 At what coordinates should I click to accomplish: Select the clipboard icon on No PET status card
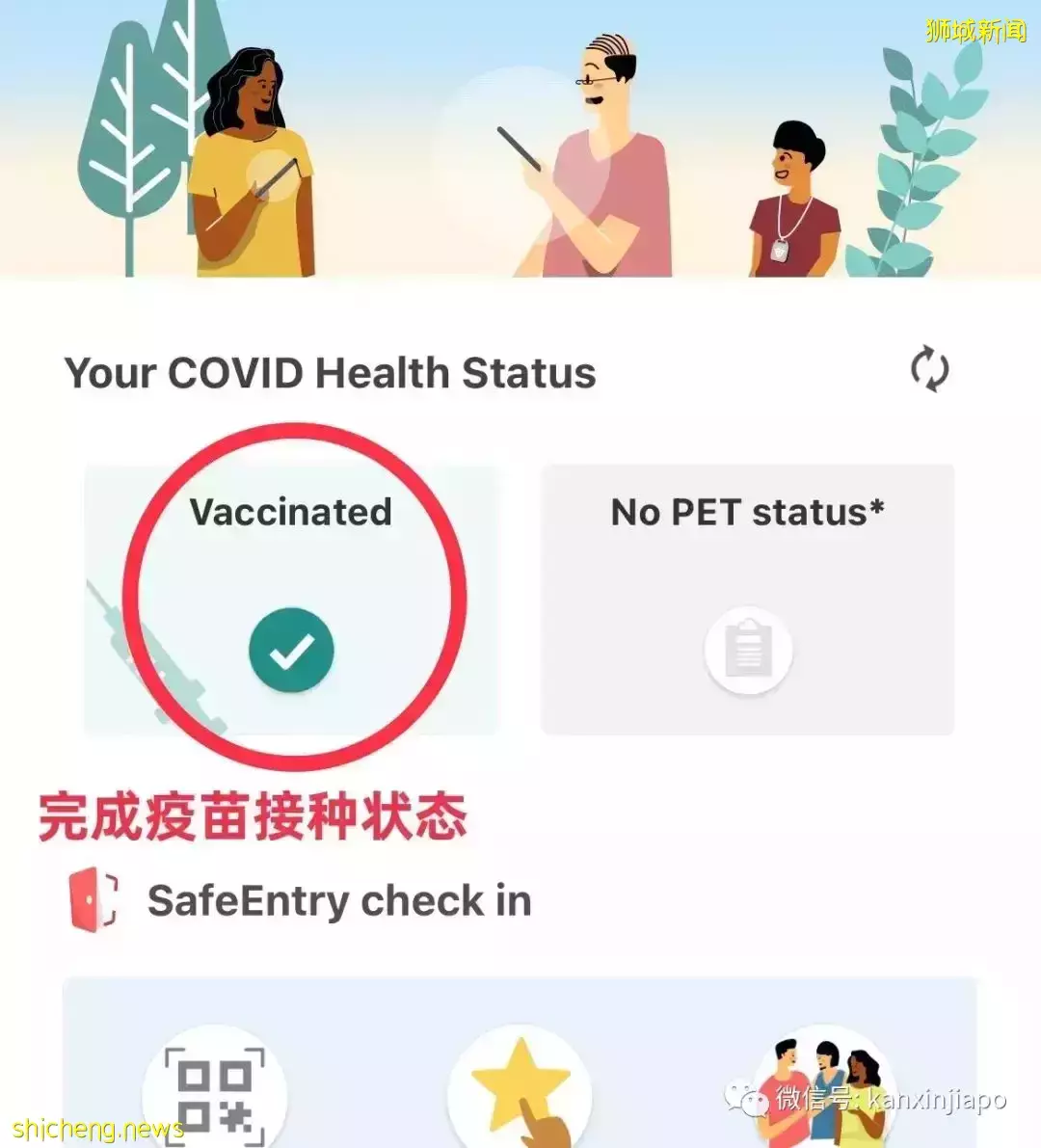click(747, 650)
